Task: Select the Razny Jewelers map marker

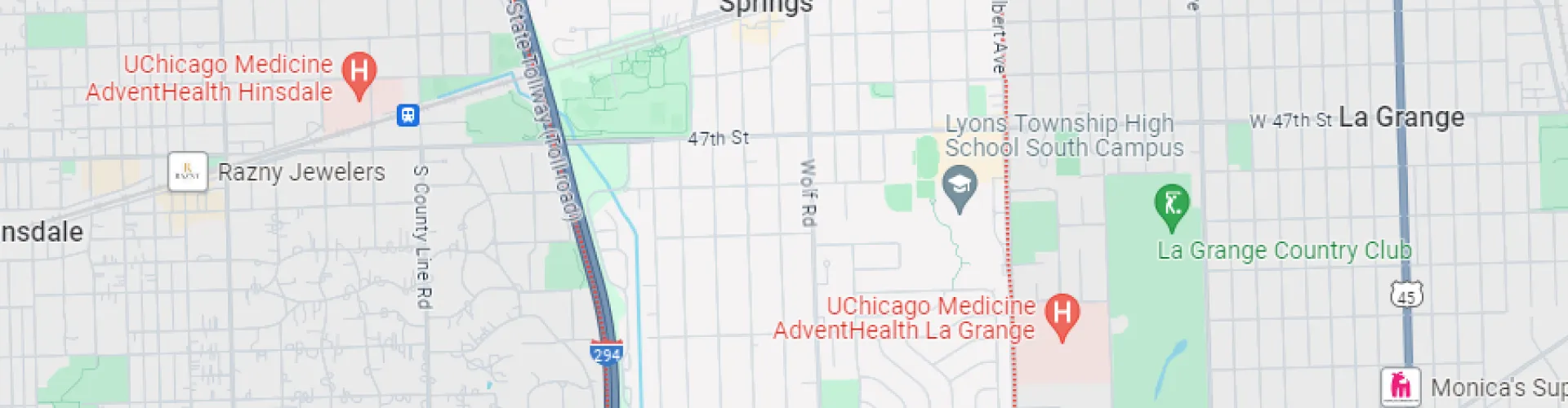Action: pyautogui.click(x=188, y=172)
